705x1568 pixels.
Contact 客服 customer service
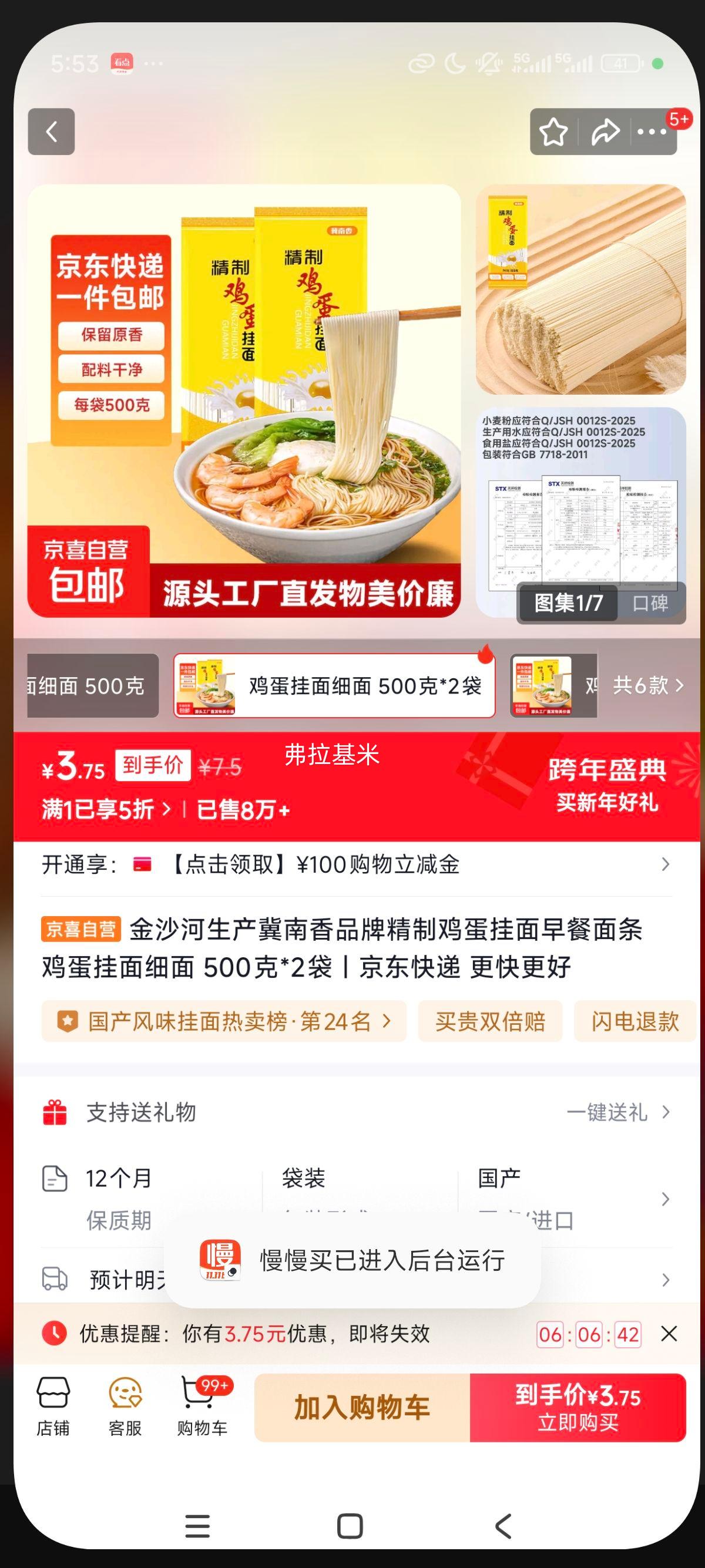pyautogui.click(x=125, y=1406)
